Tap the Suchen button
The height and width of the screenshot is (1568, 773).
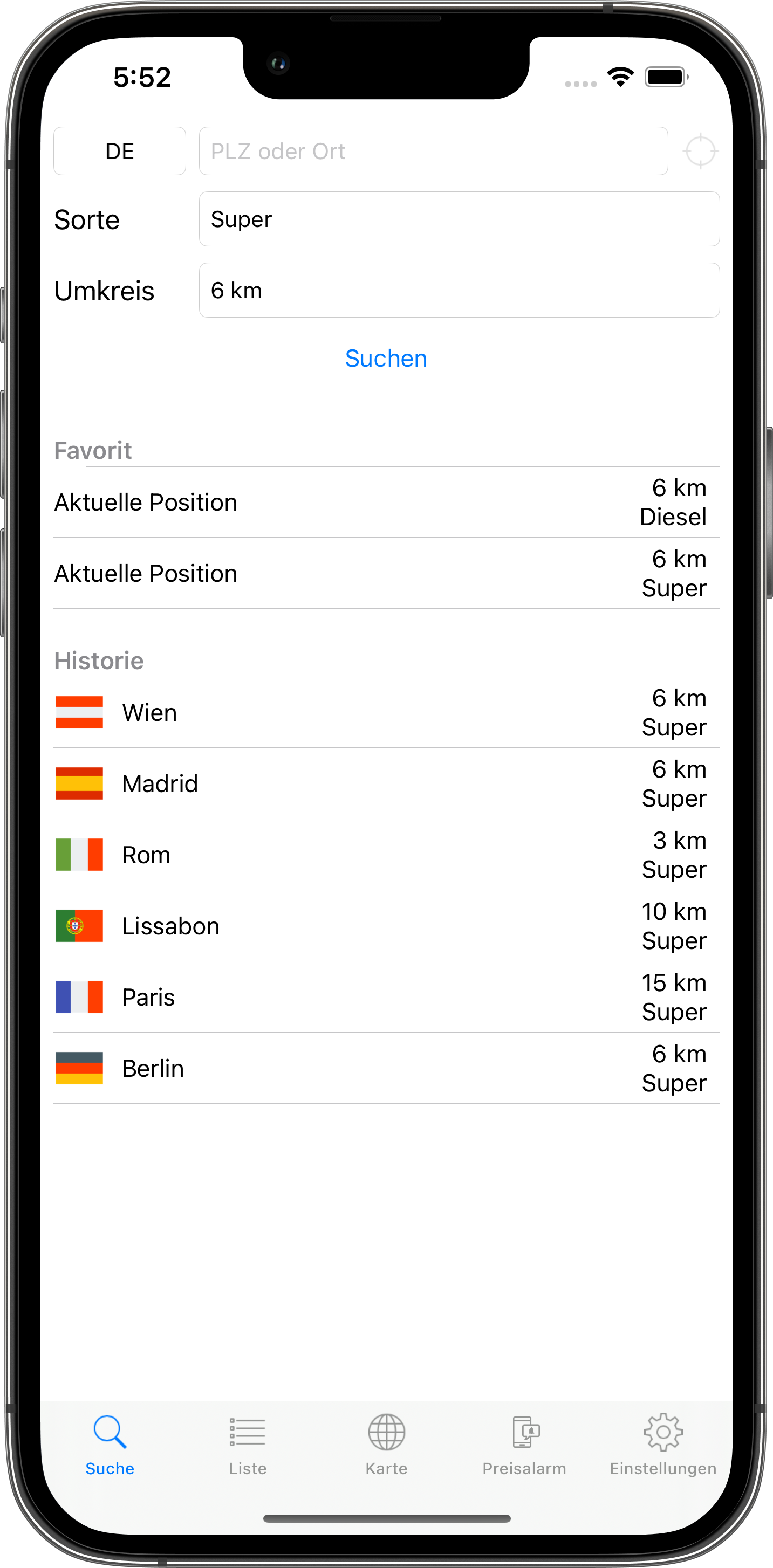pyautogui.click(x=386, y=359)
